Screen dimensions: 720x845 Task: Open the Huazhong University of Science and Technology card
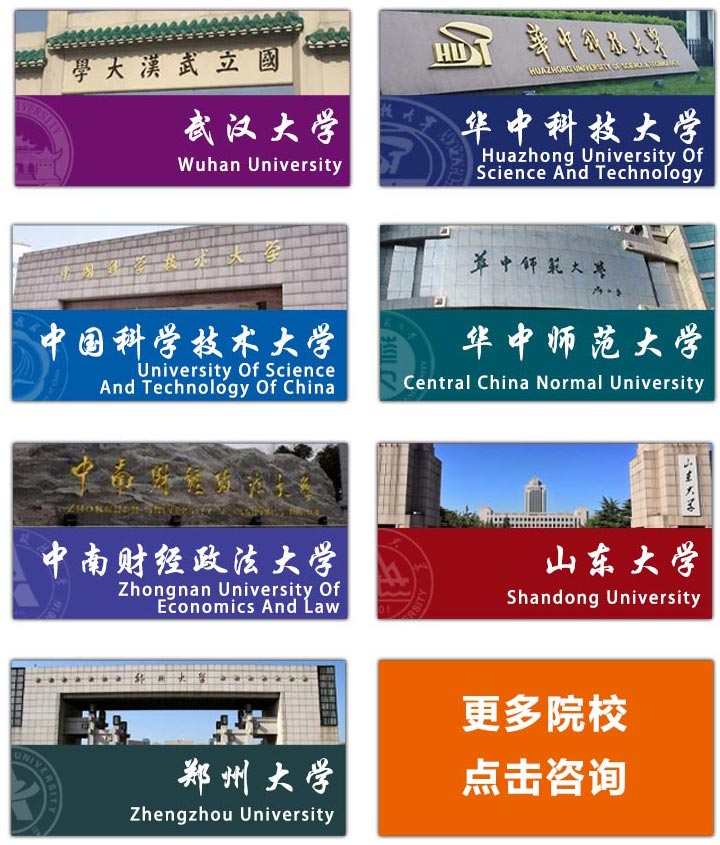click(x=547, y=98)
